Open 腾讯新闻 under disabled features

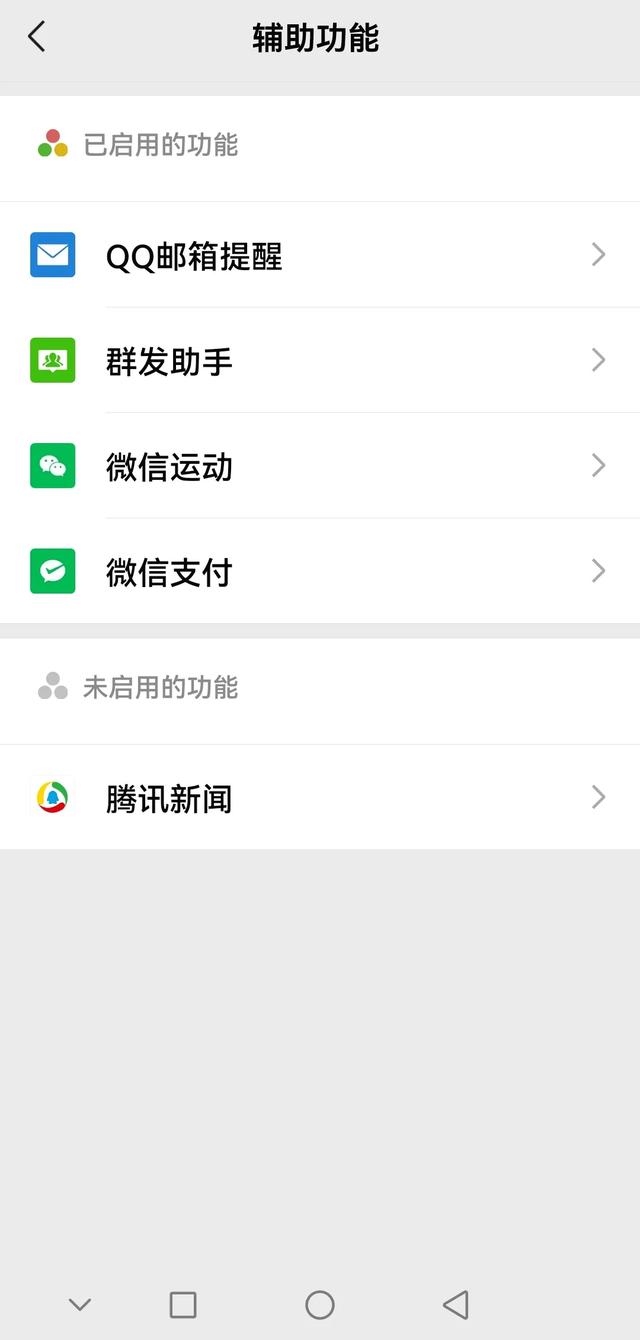tap(320, 797)
